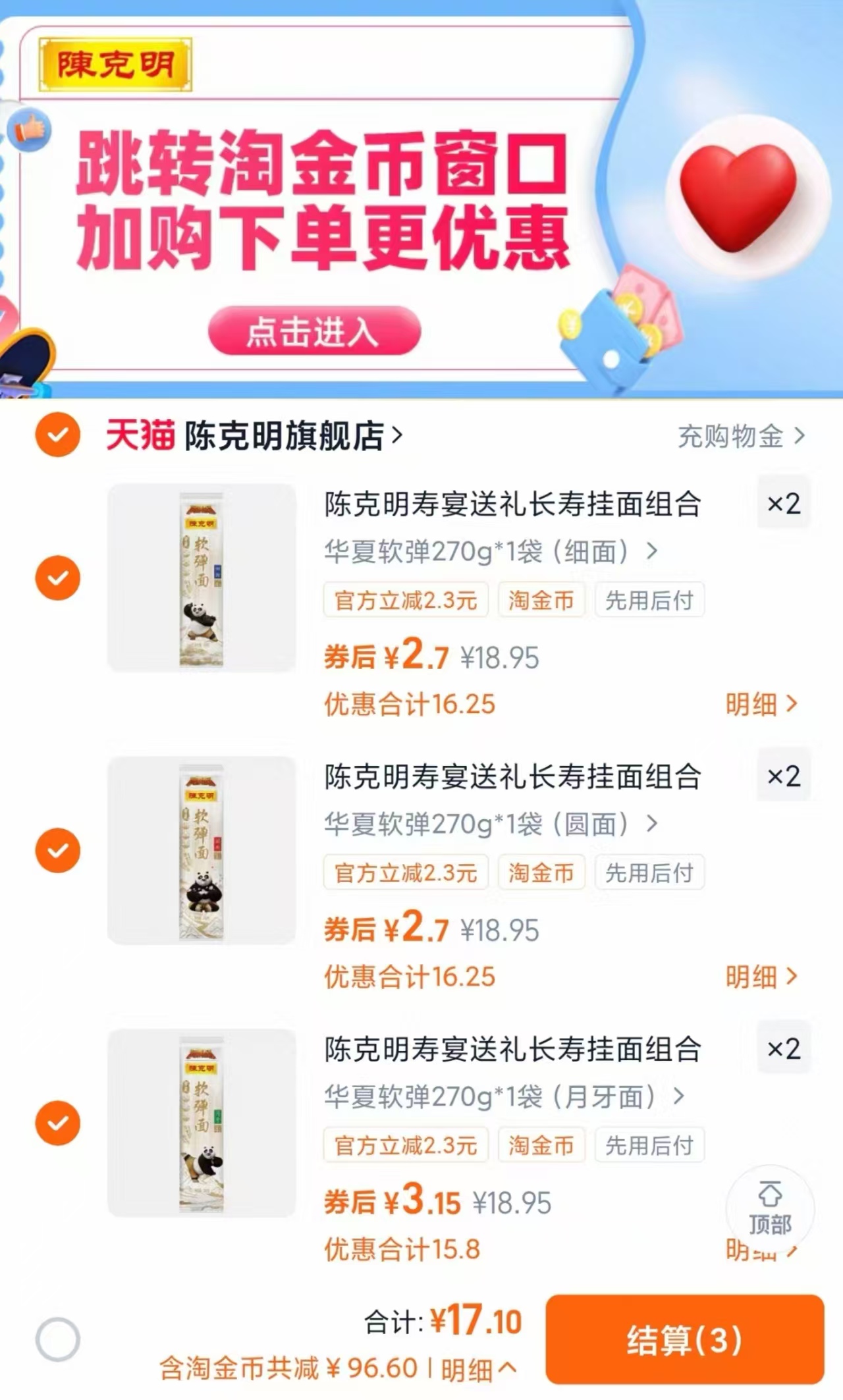843x1400 pixels.
Task: Deselect the 细面 product checkbox
Action: click(x=58, y=578)
